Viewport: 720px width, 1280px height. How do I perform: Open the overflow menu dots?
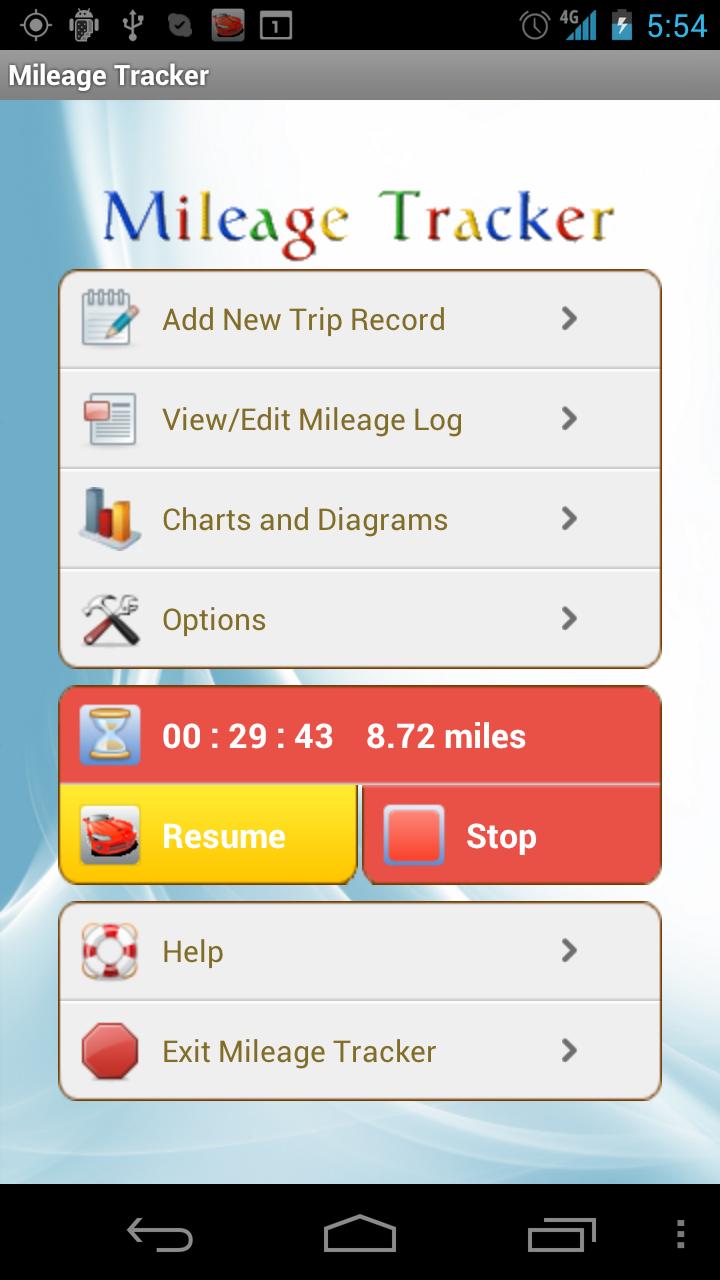click(x=681, y=1234)
